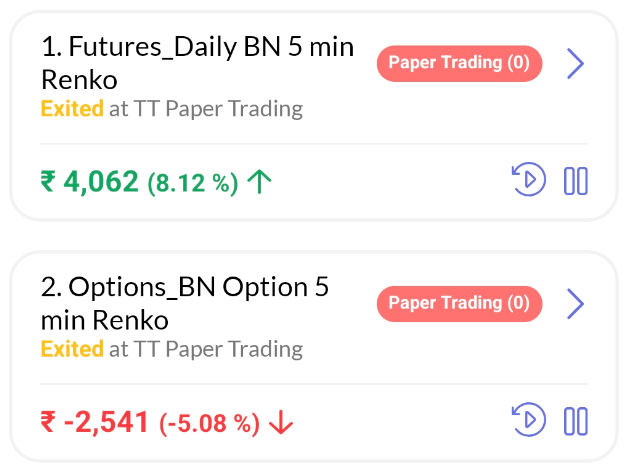Restart the Futures_Daily BN Renko strategy
This screenshot has height=474, width=628.
528,181
